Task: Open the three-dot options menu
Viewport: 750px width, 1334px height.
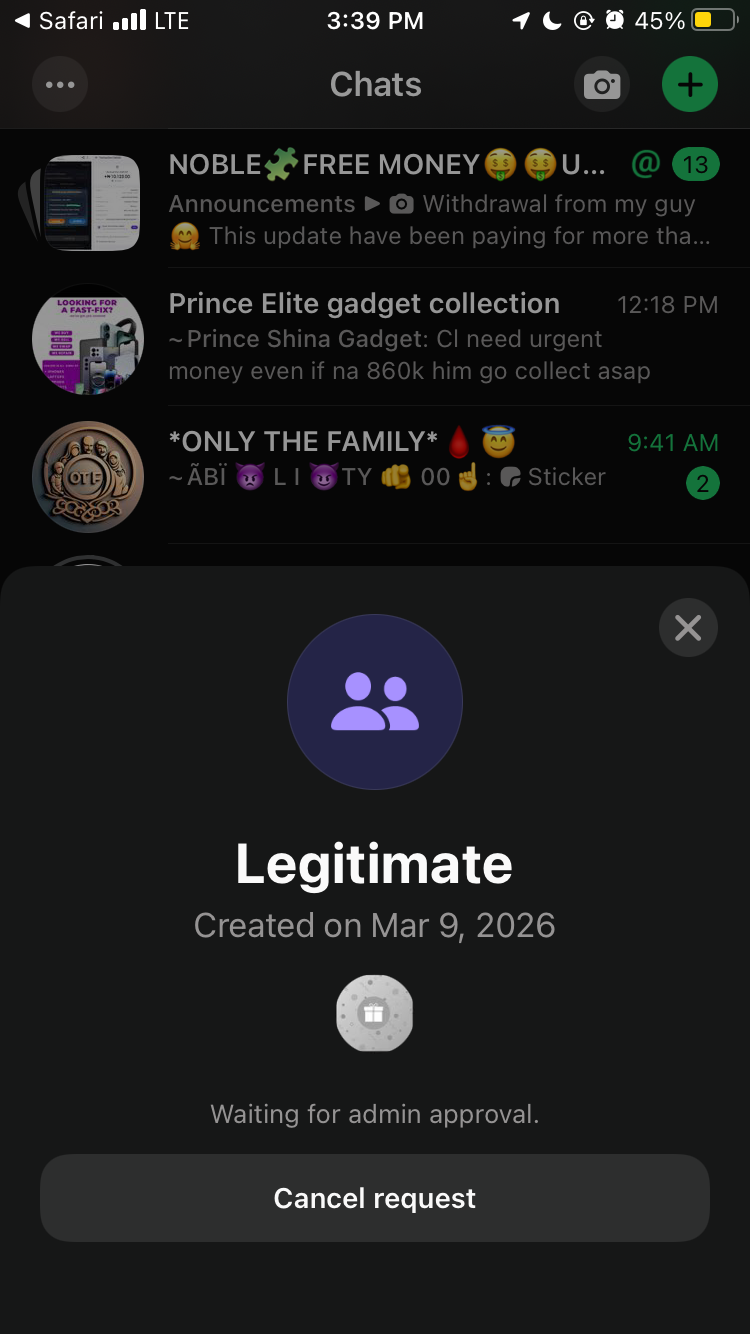Action: [60, 85]
